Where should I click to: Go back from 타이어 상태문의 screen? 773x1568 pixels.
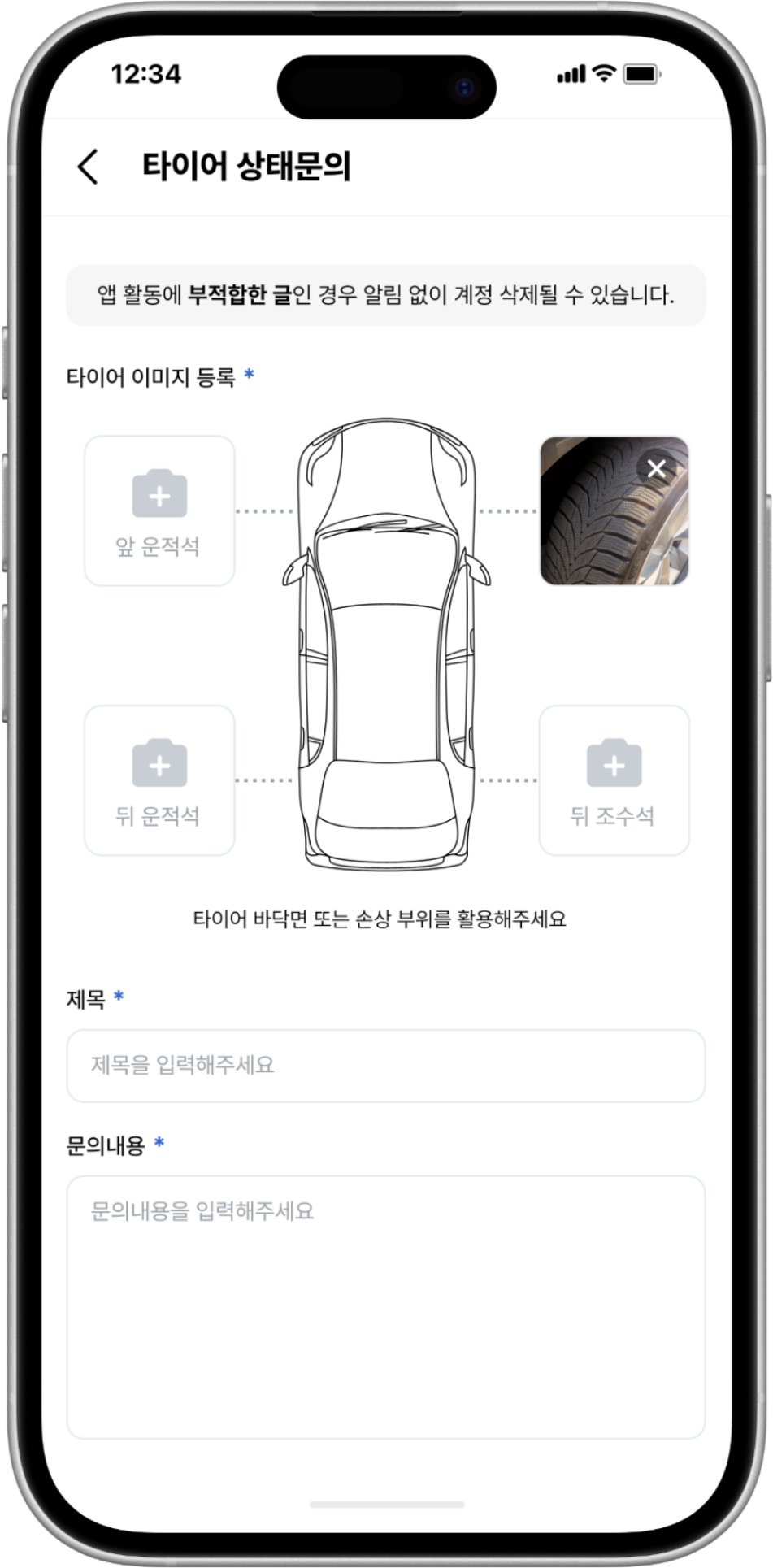88,167
